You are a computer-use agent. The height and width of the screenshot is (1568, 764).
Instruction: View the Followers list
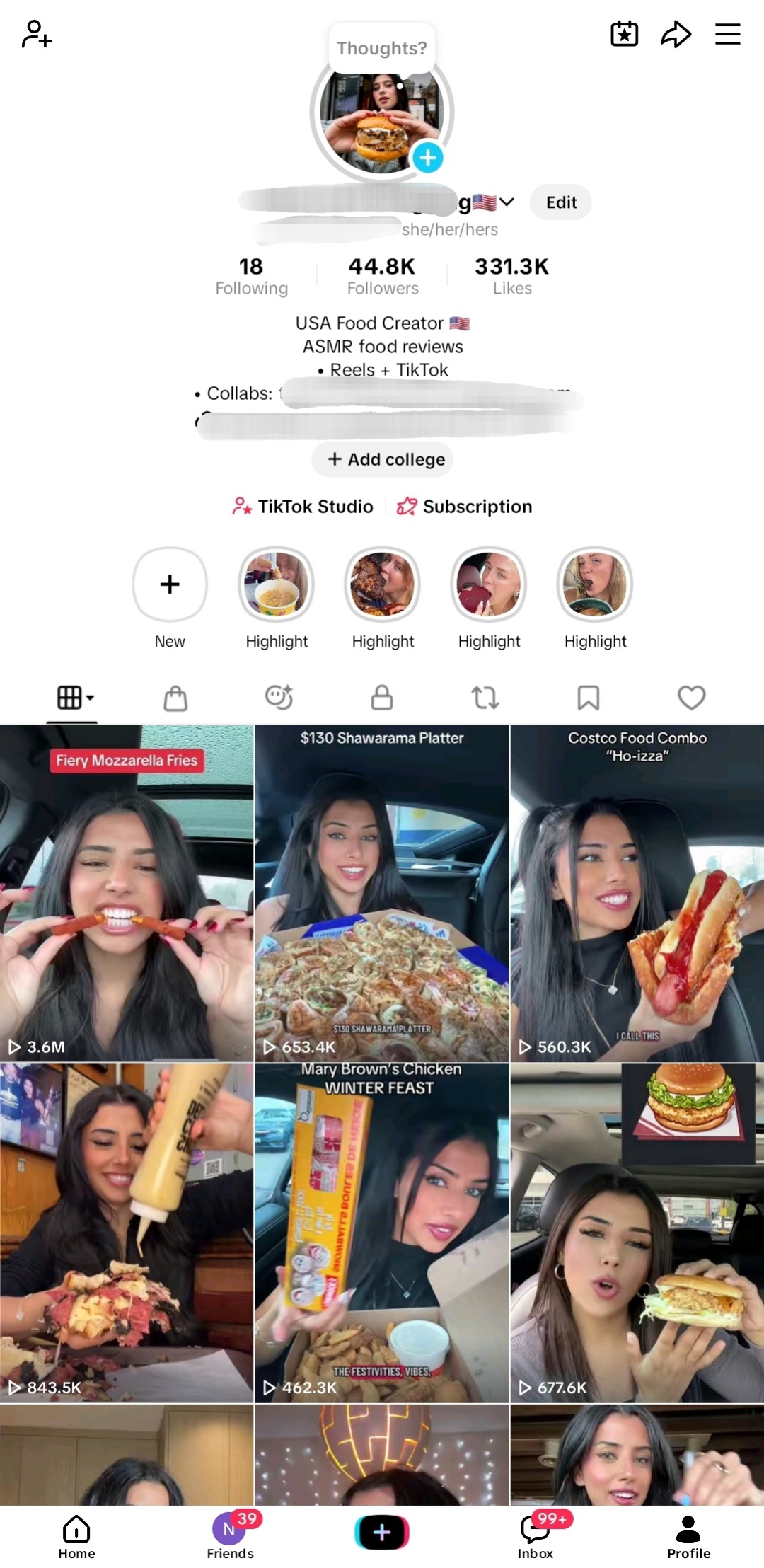coord(383,276)
